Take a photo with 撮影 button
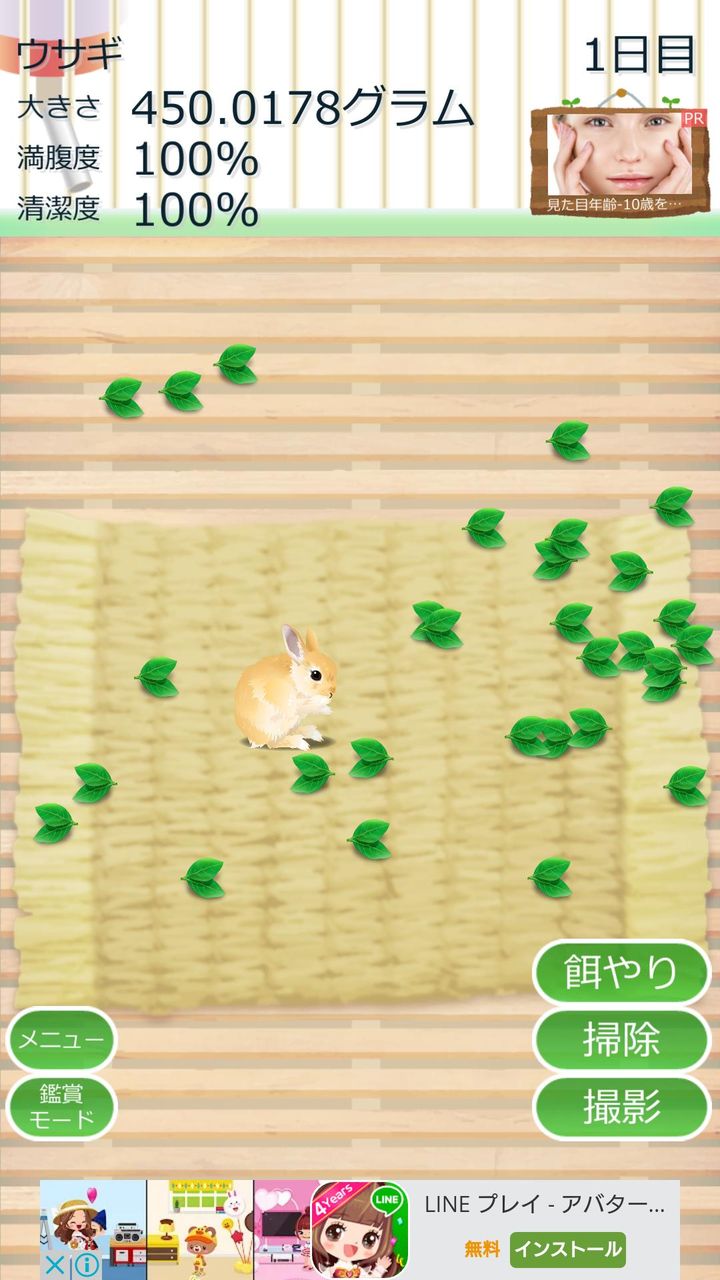 point(621,1108)
